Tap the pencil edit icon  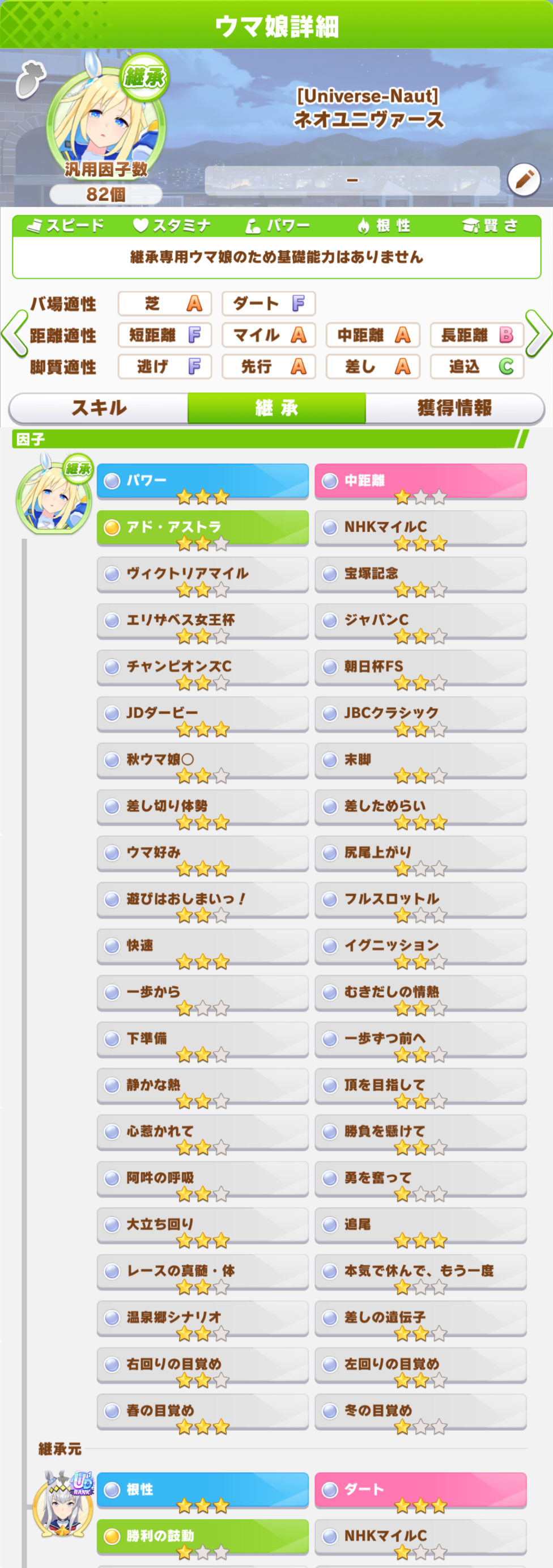click(x=523, y=180)
